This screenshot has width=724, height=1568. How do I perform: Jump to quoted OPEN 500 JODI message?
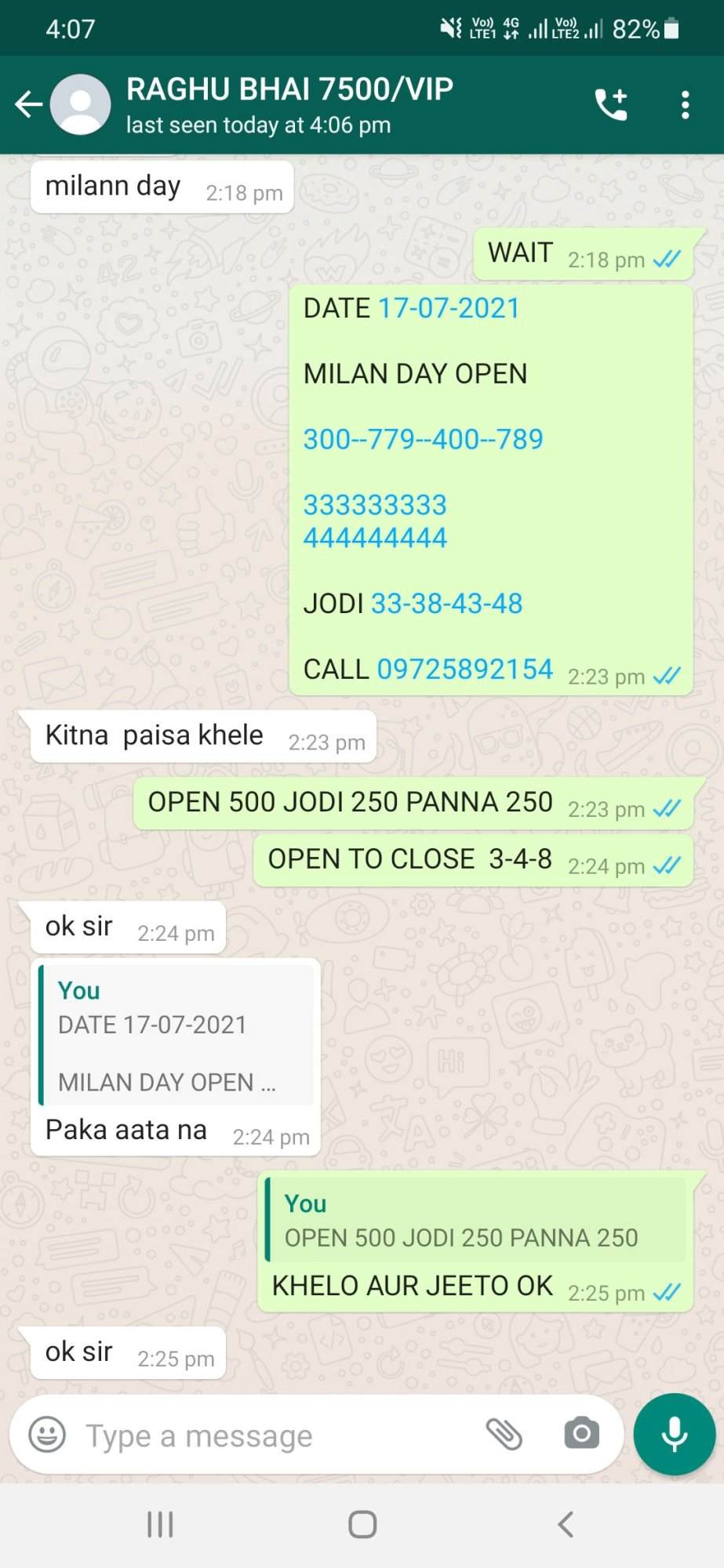(x=475, y=1219)
